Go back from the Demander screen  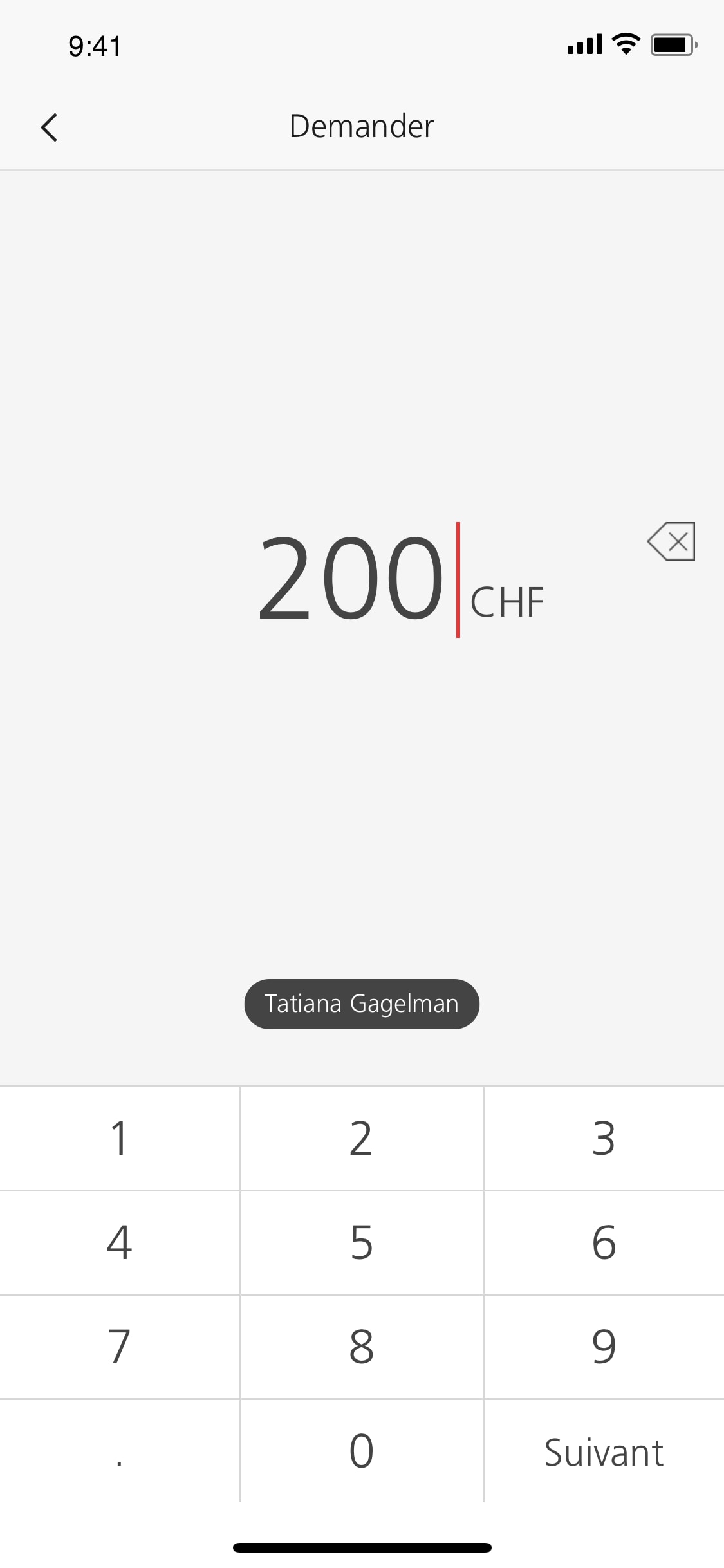[50, 127]
